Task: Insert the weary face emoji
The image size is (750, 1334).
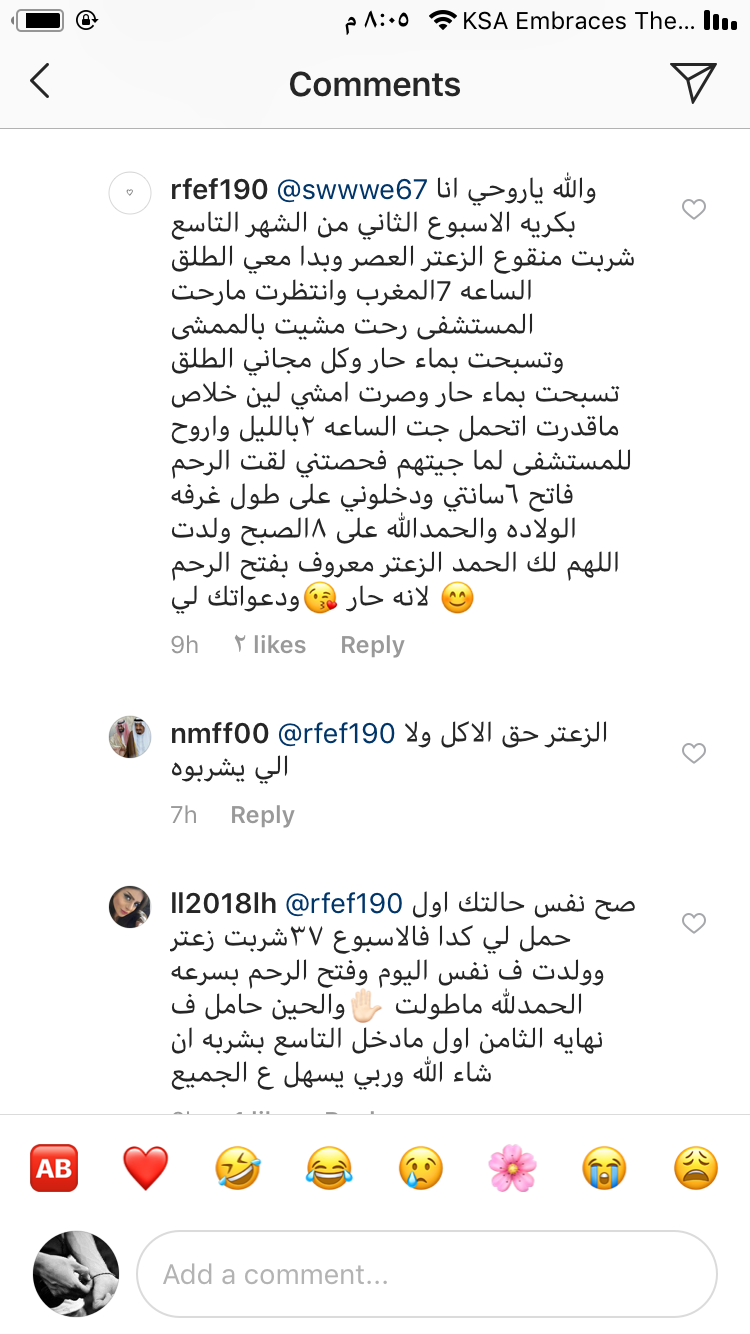Action: point(695,1168)
